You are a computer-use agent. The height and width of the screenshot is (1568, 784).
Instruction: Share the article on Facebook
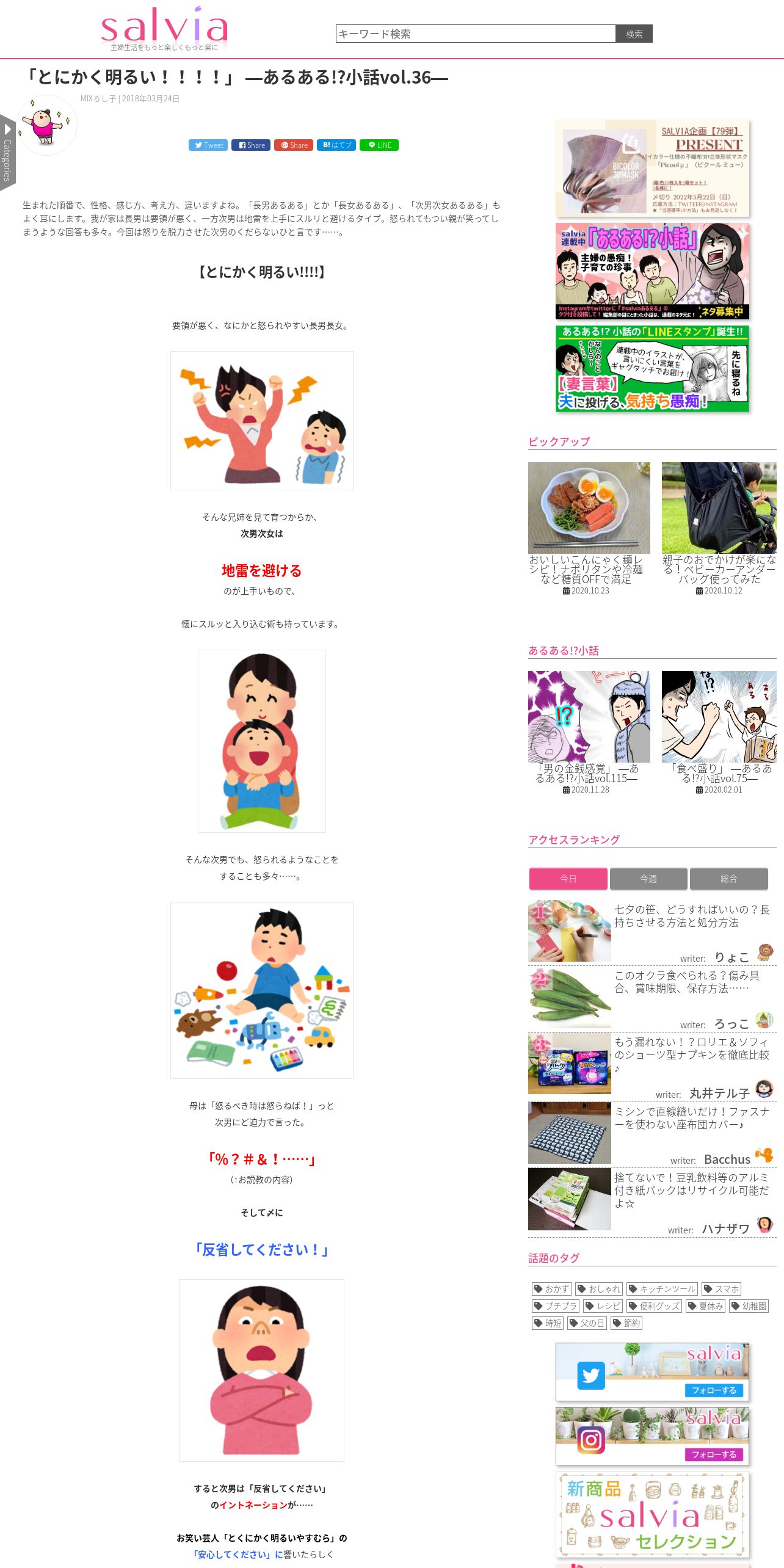click(x=251, y=145)
